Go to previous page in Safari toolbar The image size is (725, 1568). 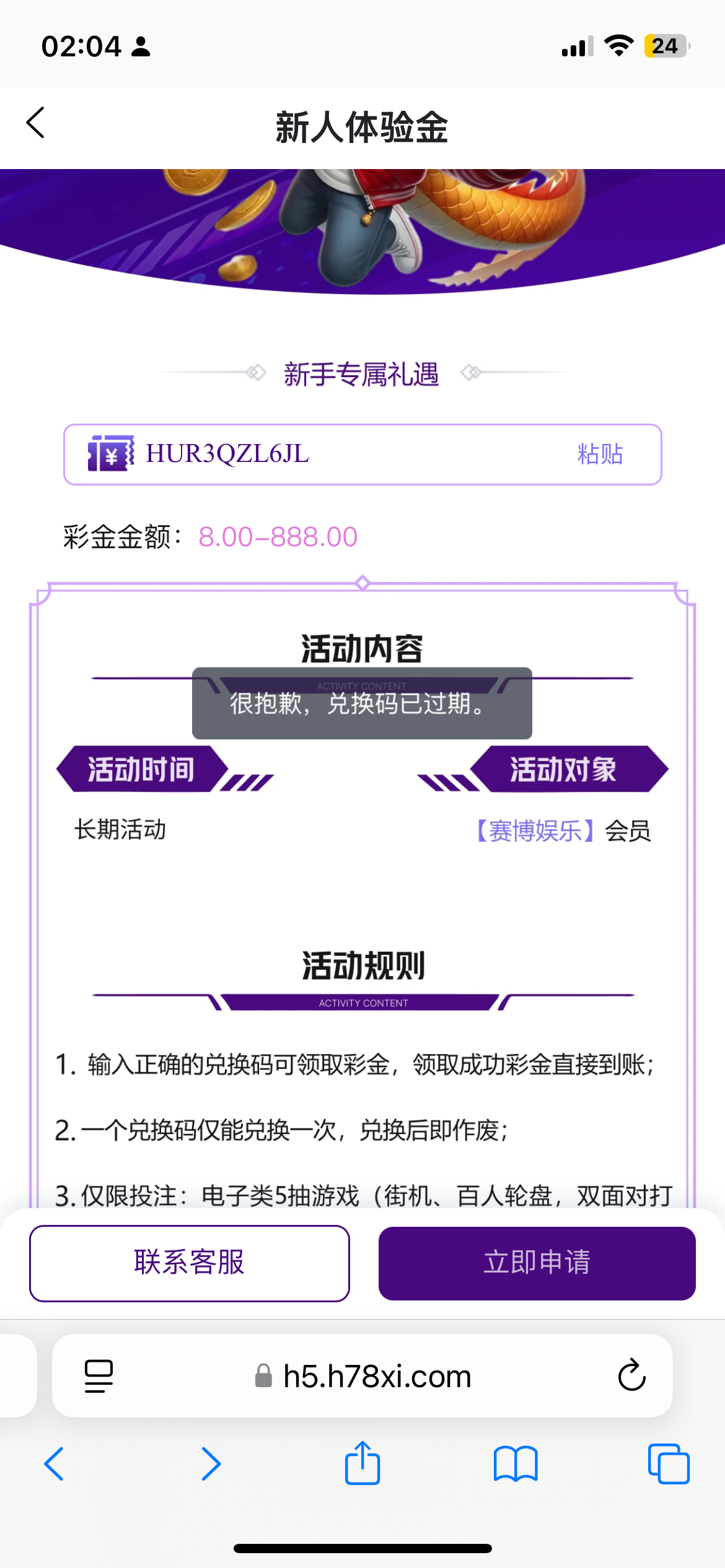click(55, 1464)
